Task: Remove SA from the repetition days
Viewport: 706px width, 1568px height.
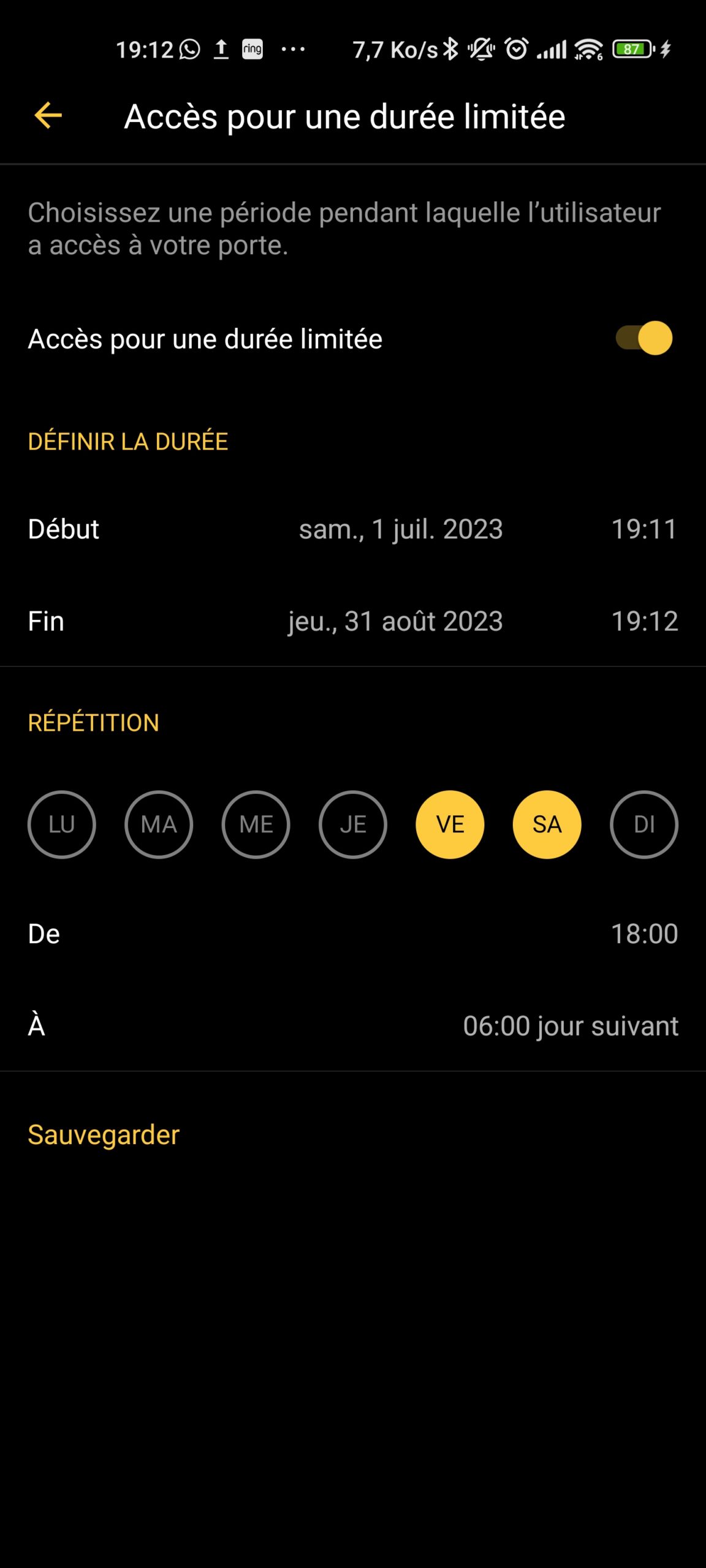Action: click(x=547, y=824)
